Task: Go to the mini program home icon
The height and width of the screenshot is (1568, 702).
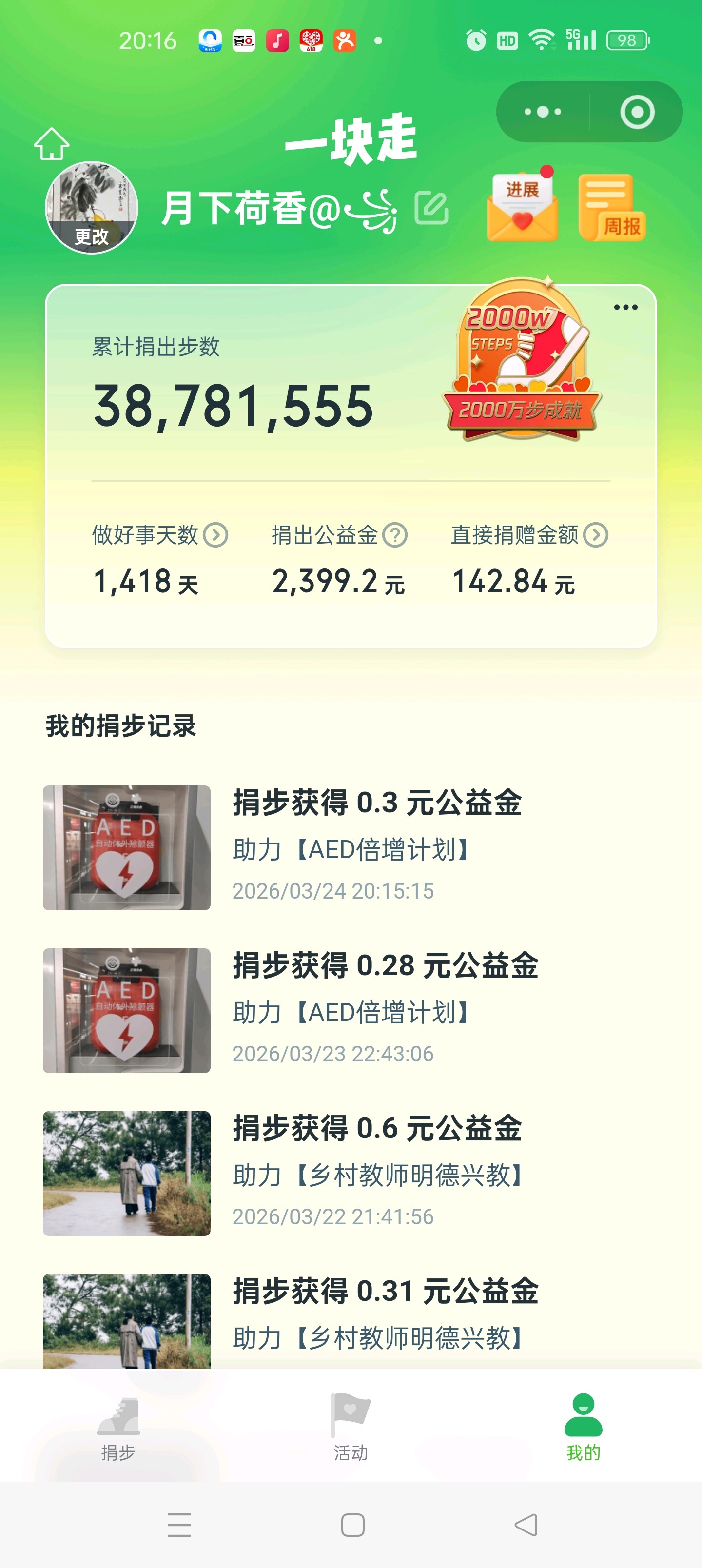Action: tap(51, 144)
